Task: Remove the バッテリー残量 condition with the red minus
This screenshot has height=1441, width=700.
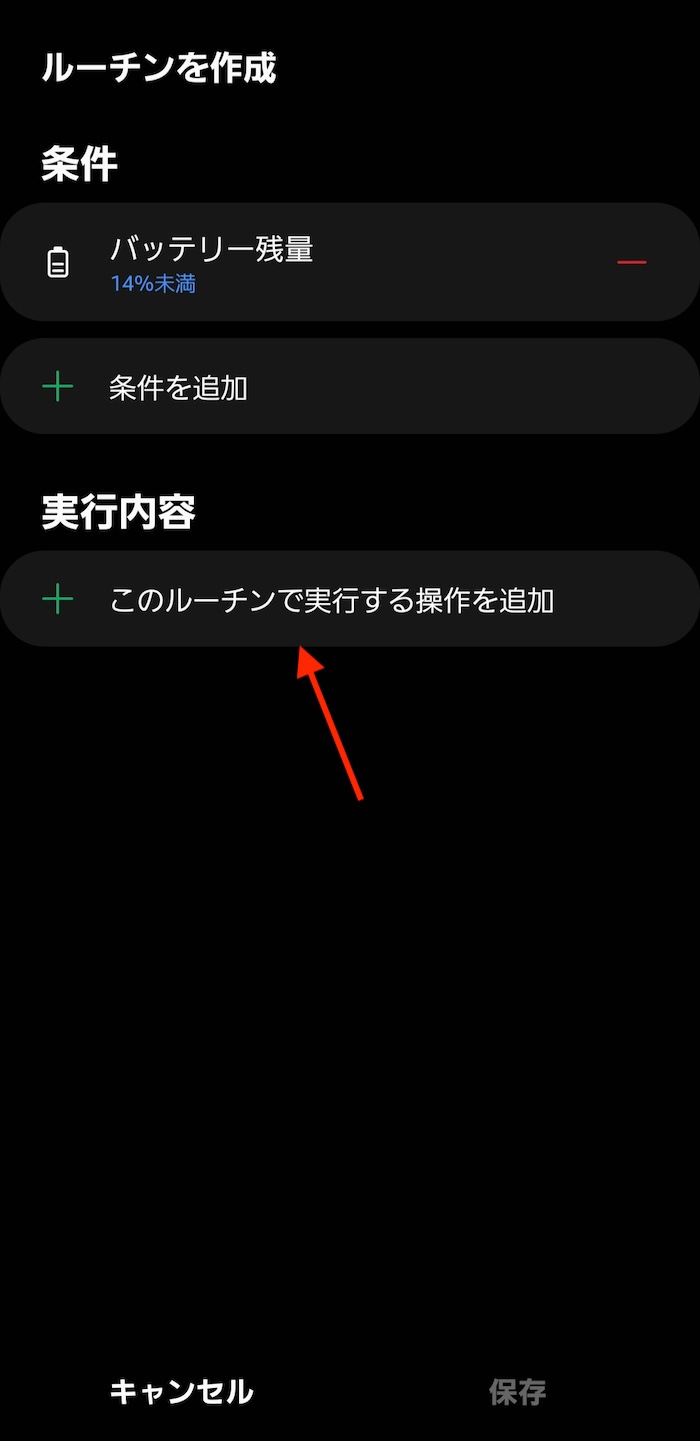Action: coord(632,262)
